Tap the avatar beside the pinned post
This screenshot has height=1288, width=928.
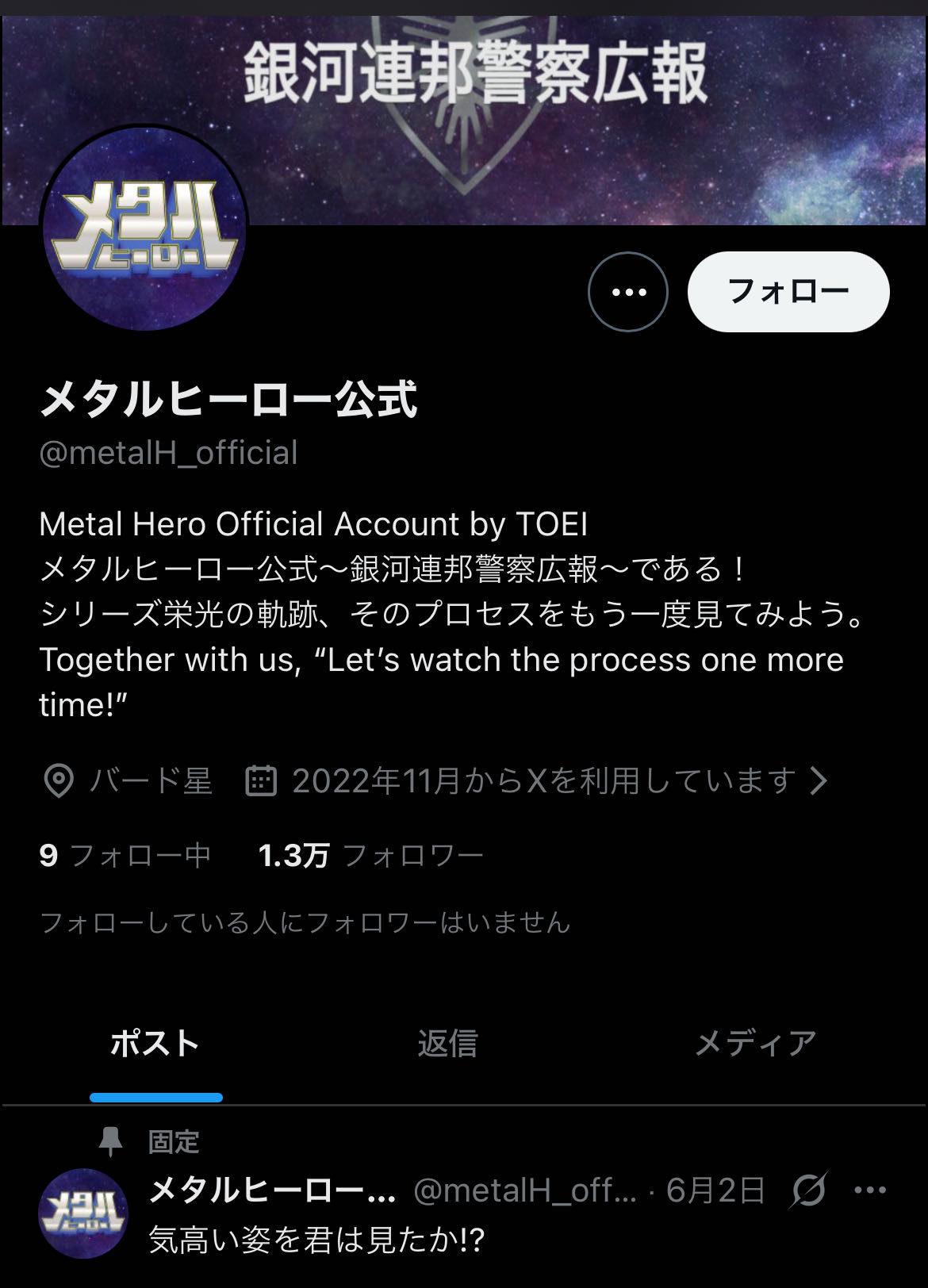[82, 1213]
